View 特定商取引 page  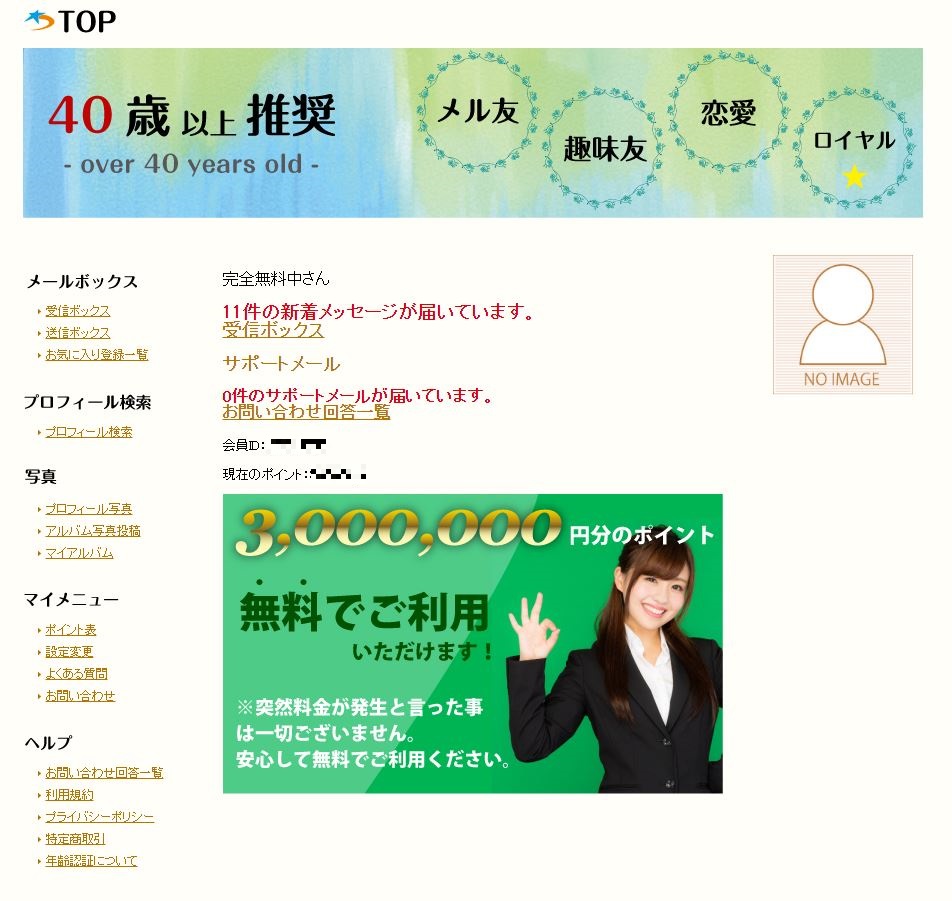pos(75,839)
